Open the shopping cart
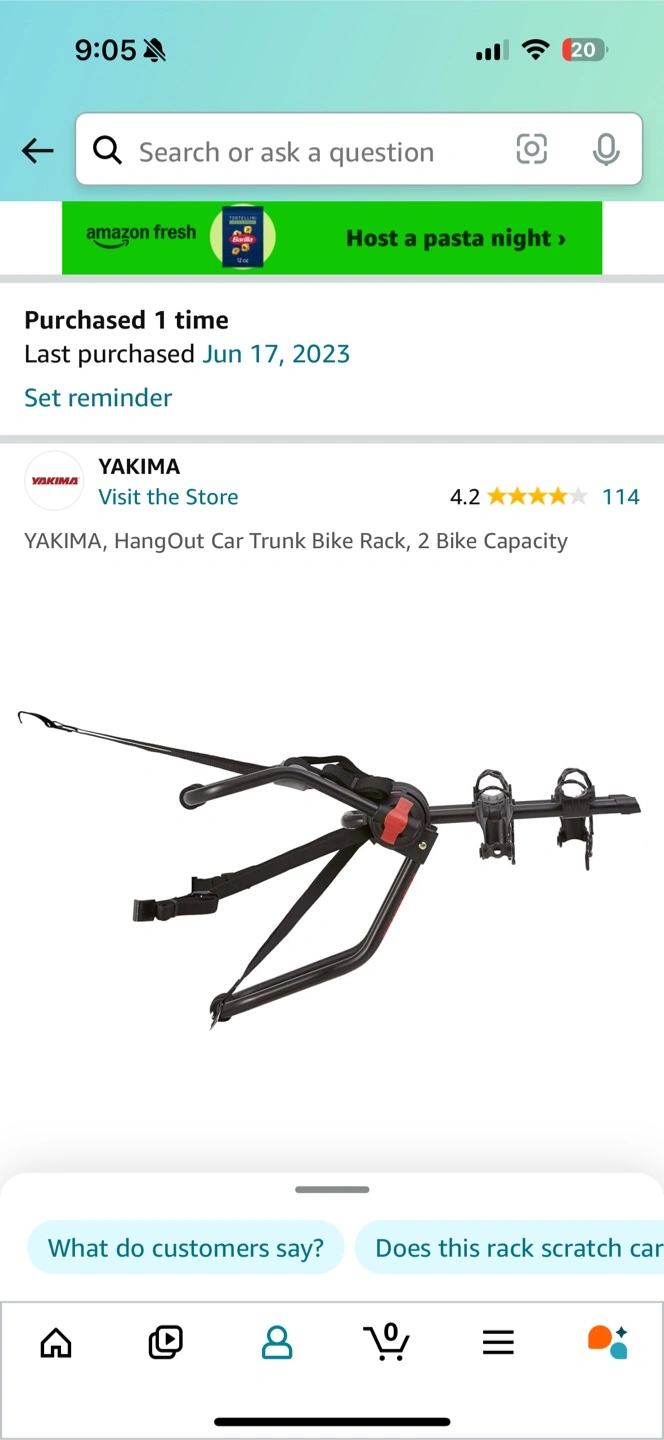This screenshot has width=664, height=1440. (387, 1342)
